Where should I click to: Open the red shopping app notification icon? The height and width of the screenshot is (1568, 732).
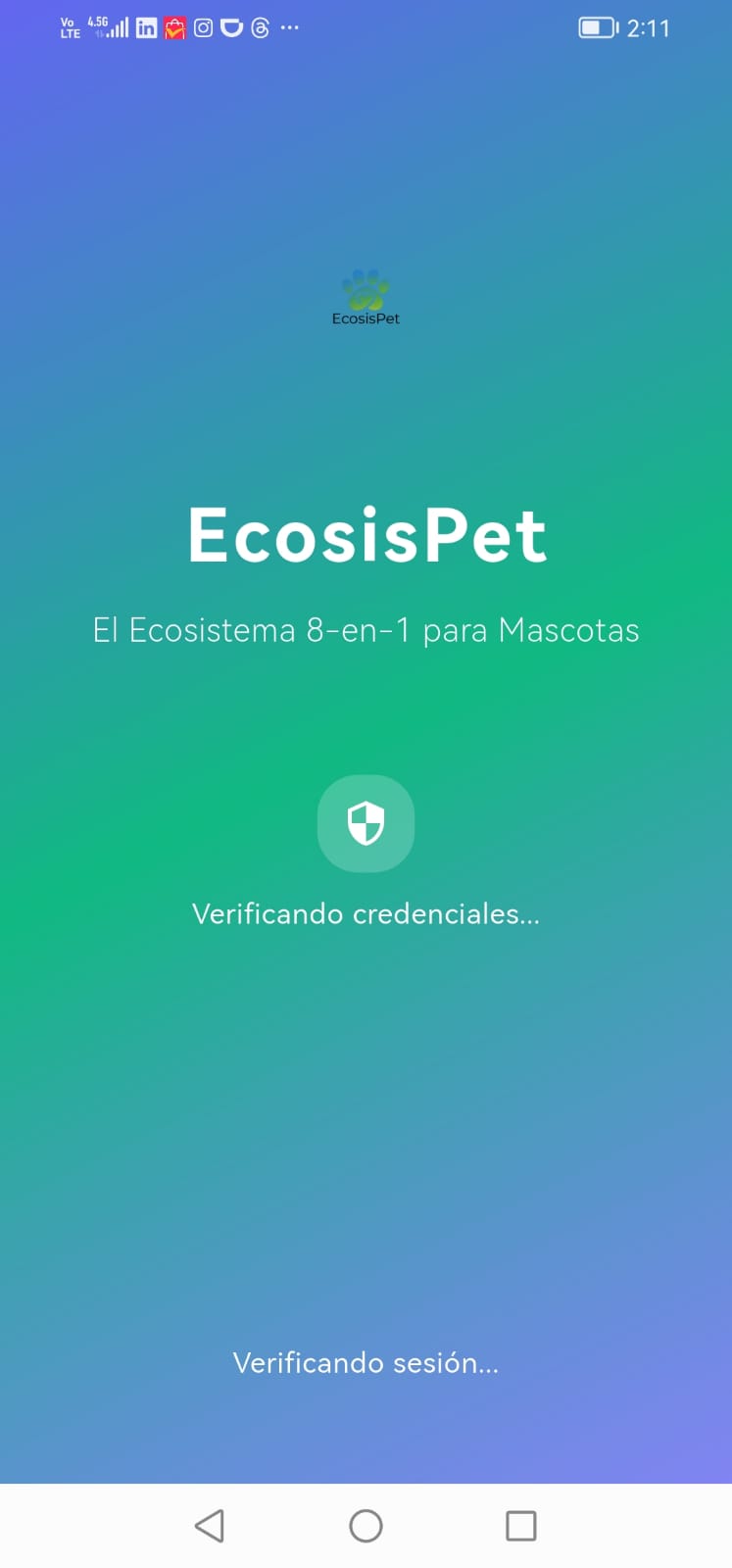(x=173, y=27)
